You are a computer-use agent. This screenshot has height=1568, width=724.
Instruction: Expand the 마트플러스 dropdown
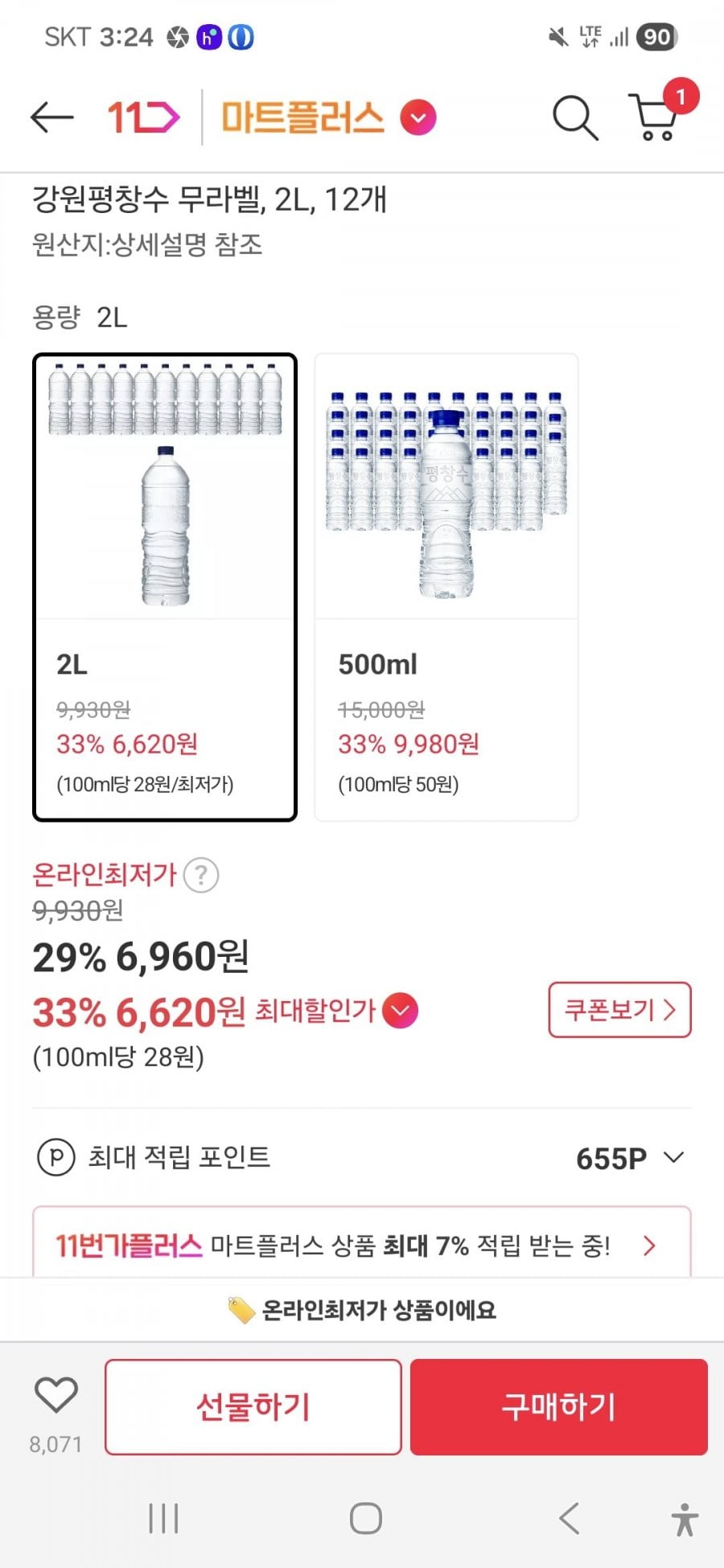click(x=418, y=118)
